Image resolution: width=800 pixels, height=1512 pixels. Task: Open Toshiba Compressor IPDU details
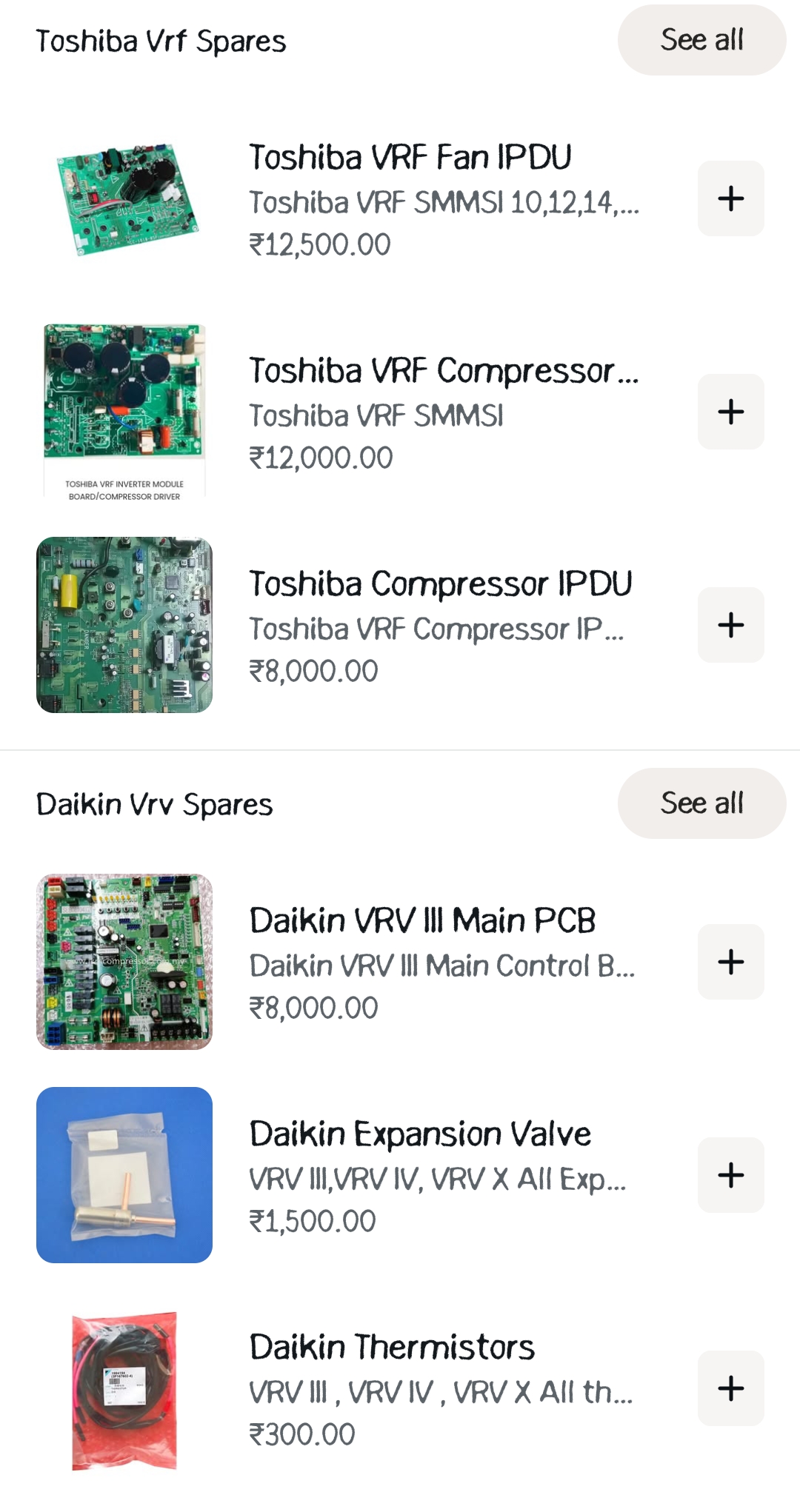coord(440,584)
